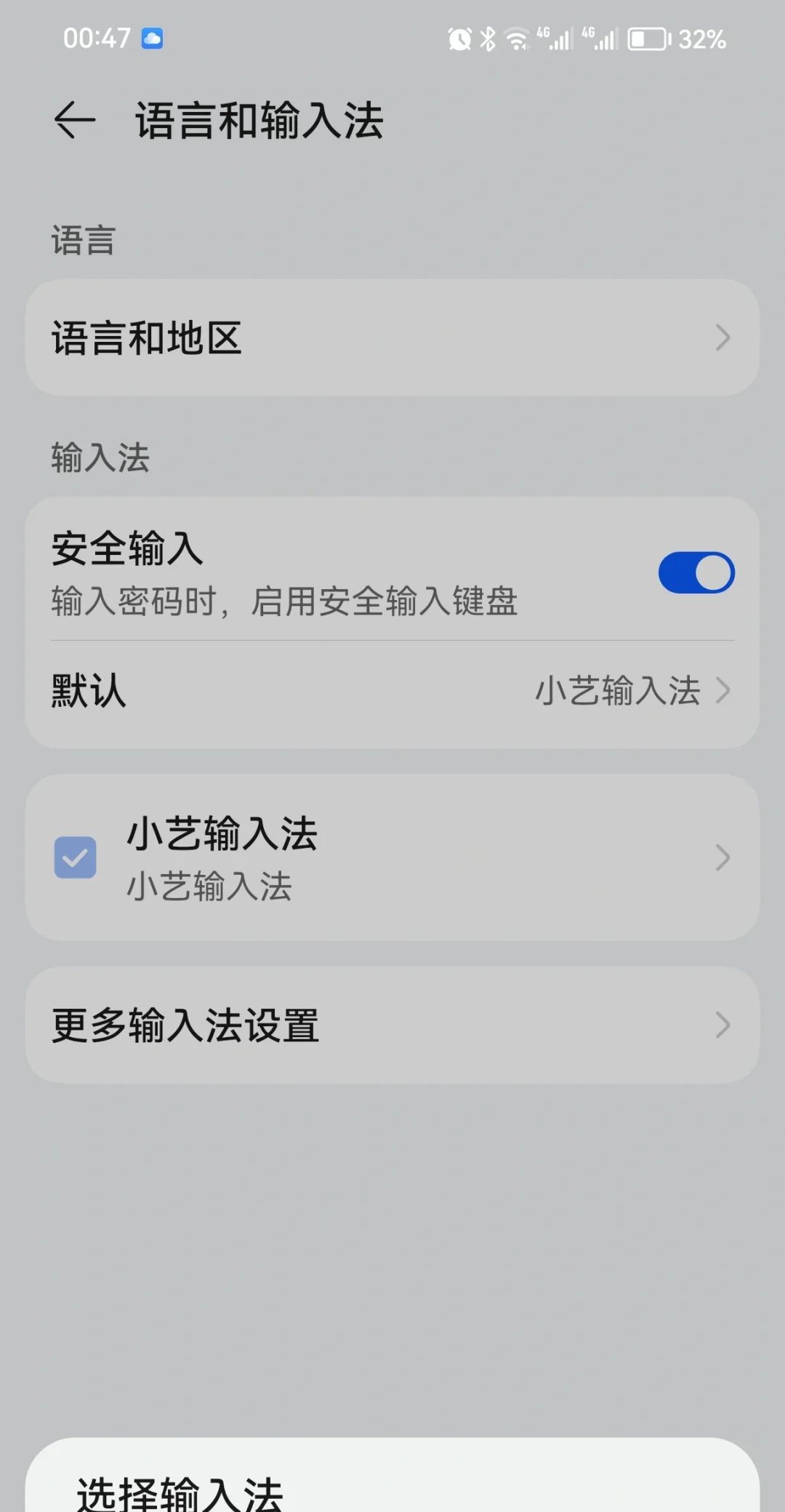
Task: Toggle the secure keyboard setting off
Action: point(696,572)
